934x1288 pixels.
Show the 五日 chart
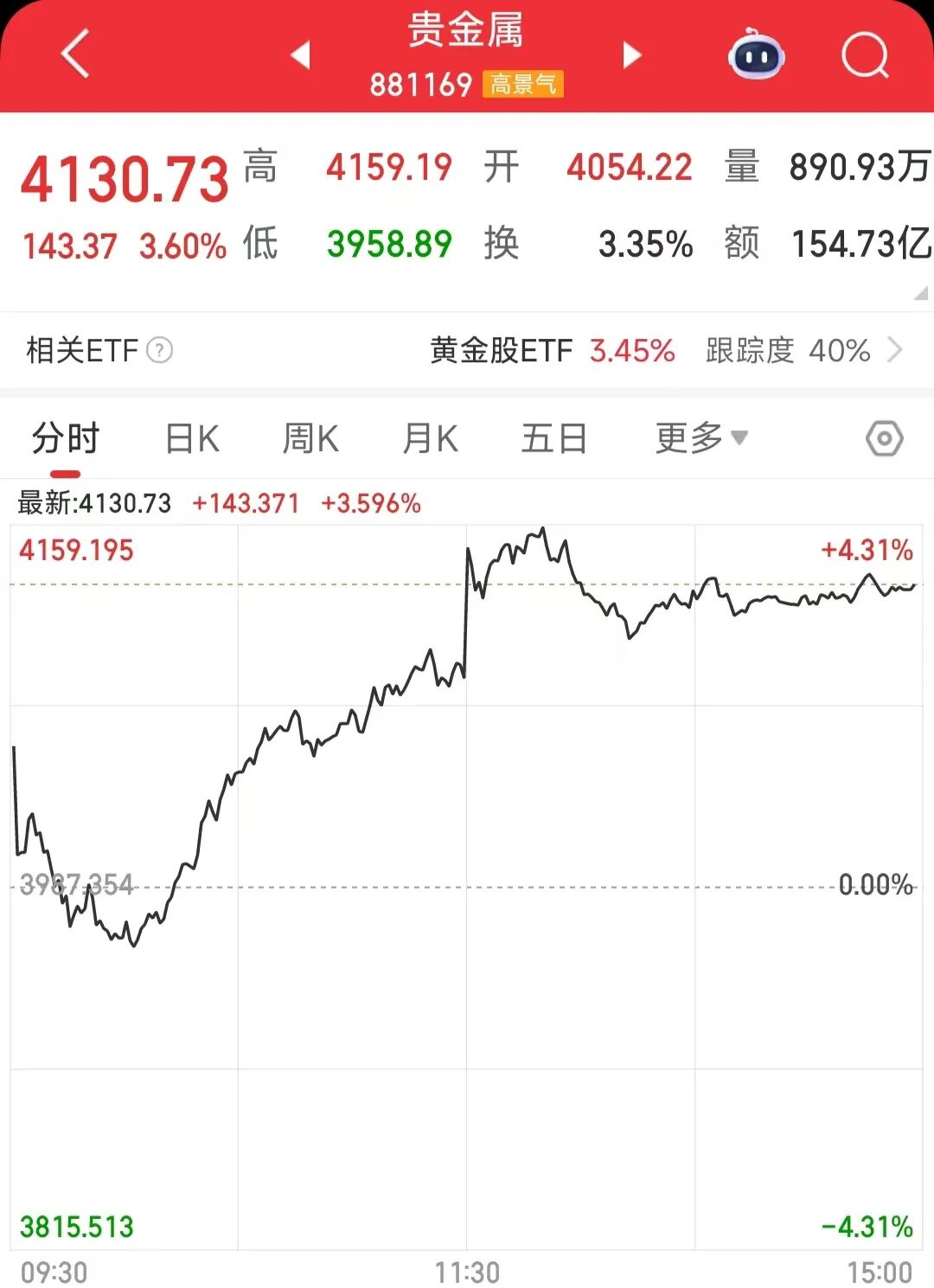(553, 439)
